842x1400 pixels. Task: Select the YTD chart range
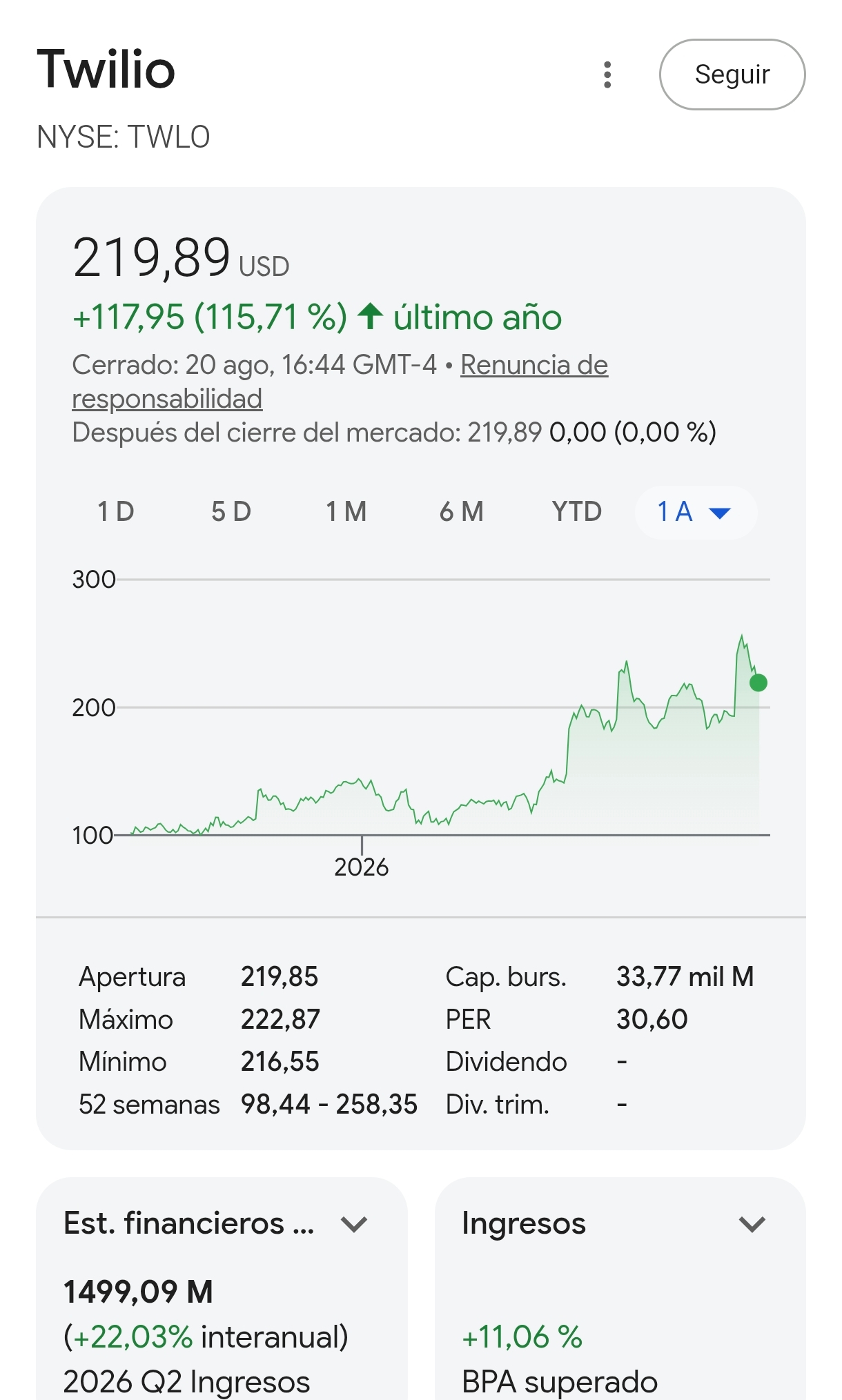[x=577, y=512]
